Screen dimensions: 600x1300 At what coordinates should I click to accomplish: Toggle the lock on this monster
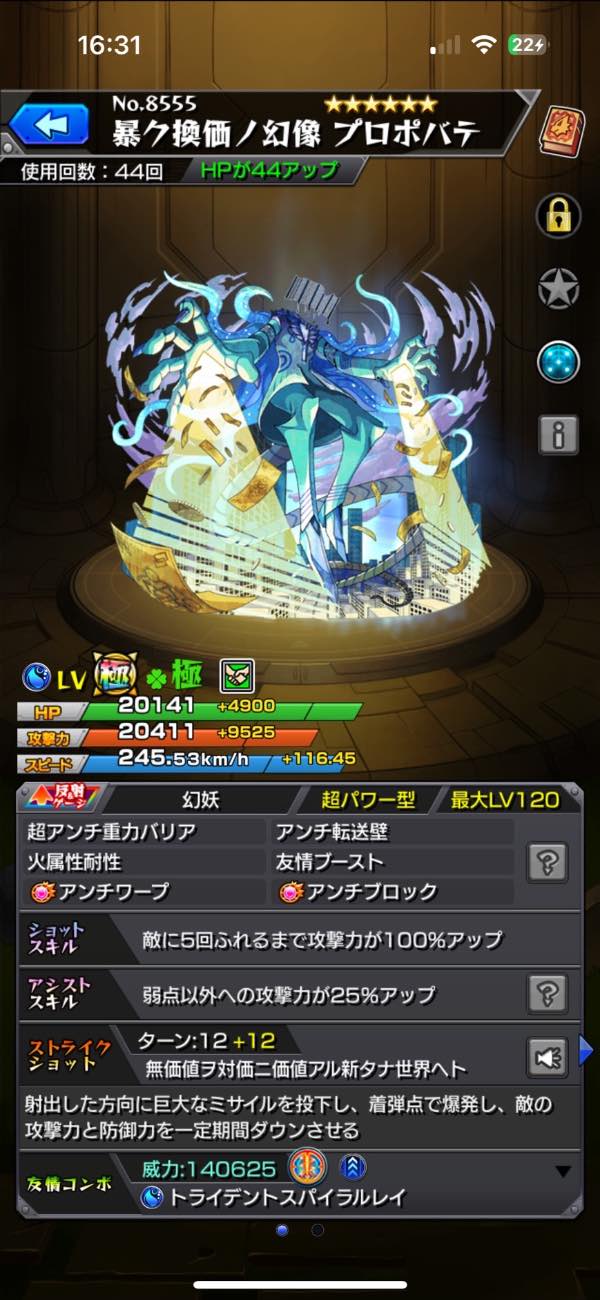click(x=559, y=212)
